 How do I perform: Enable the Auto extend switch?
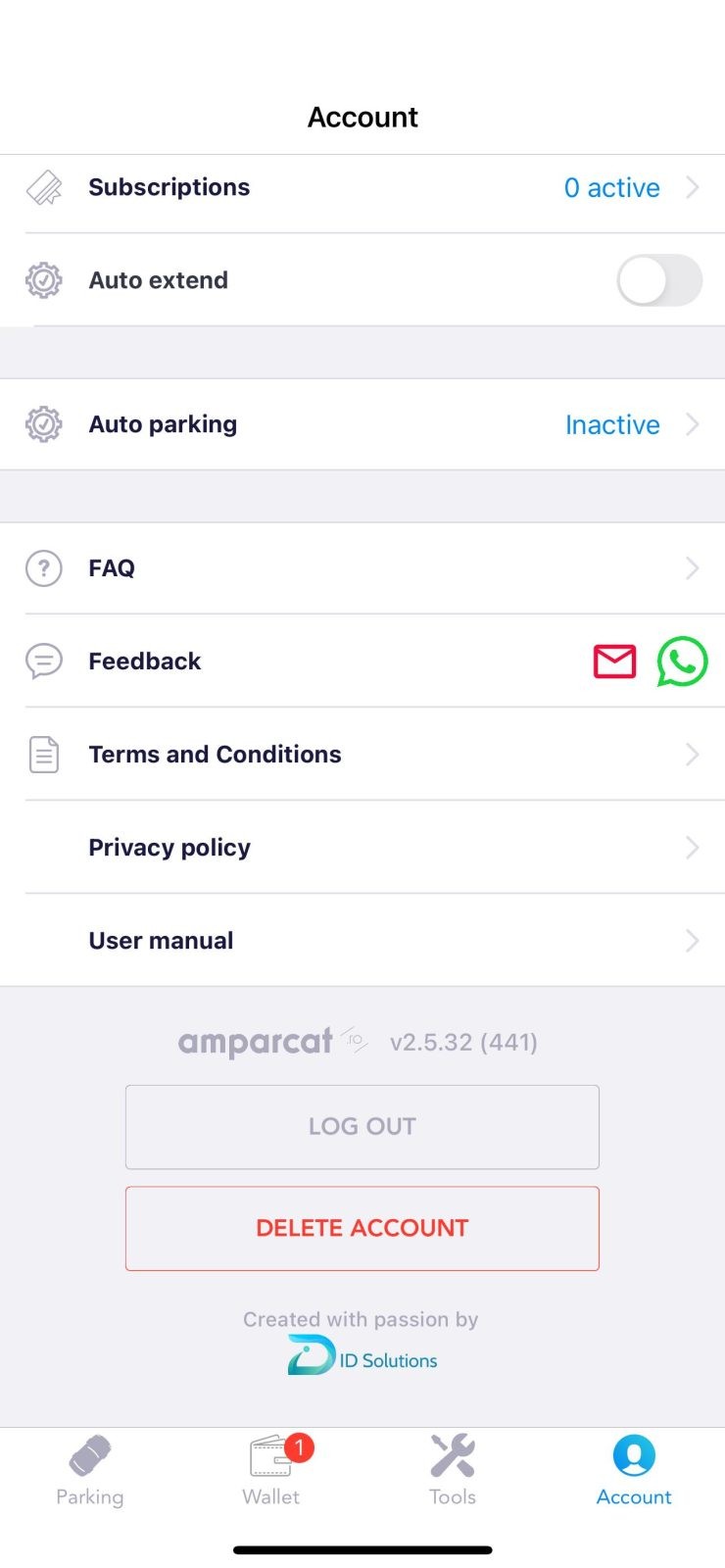click(658, 280)
